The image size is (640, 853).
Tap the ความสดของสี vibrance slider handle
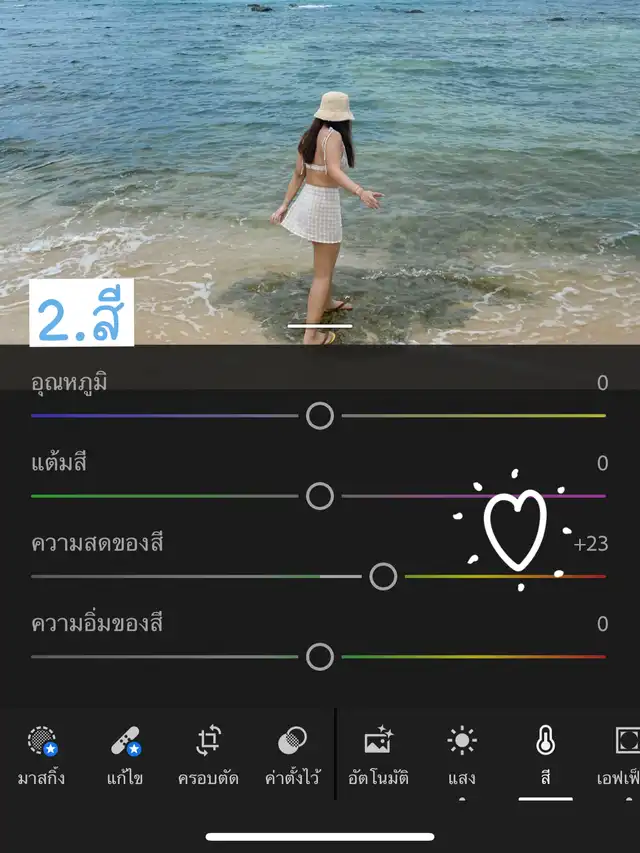pyautogui.click(x=383, y=576)
